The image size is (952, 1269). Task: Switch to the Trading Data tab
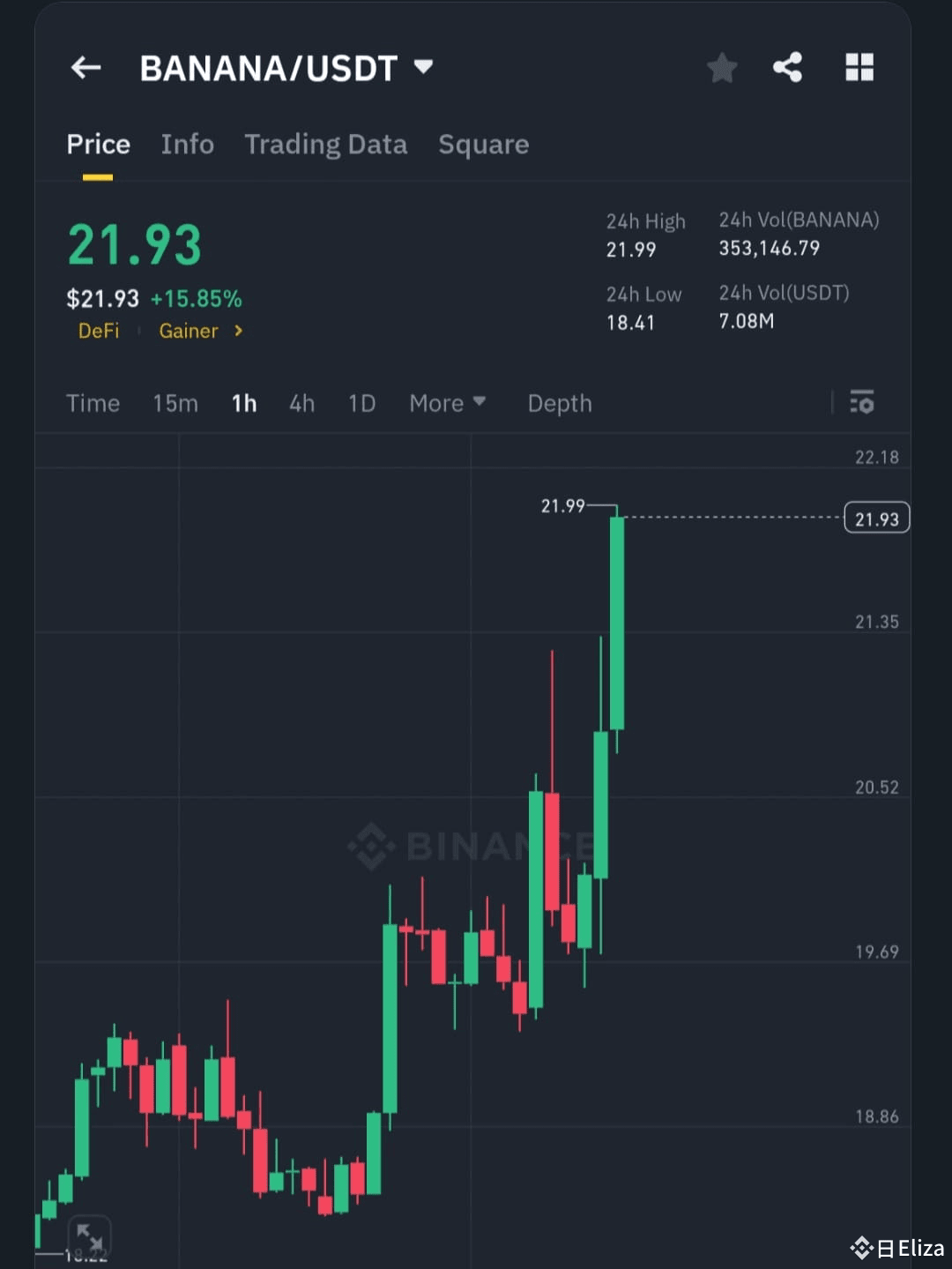click(326, 144)
